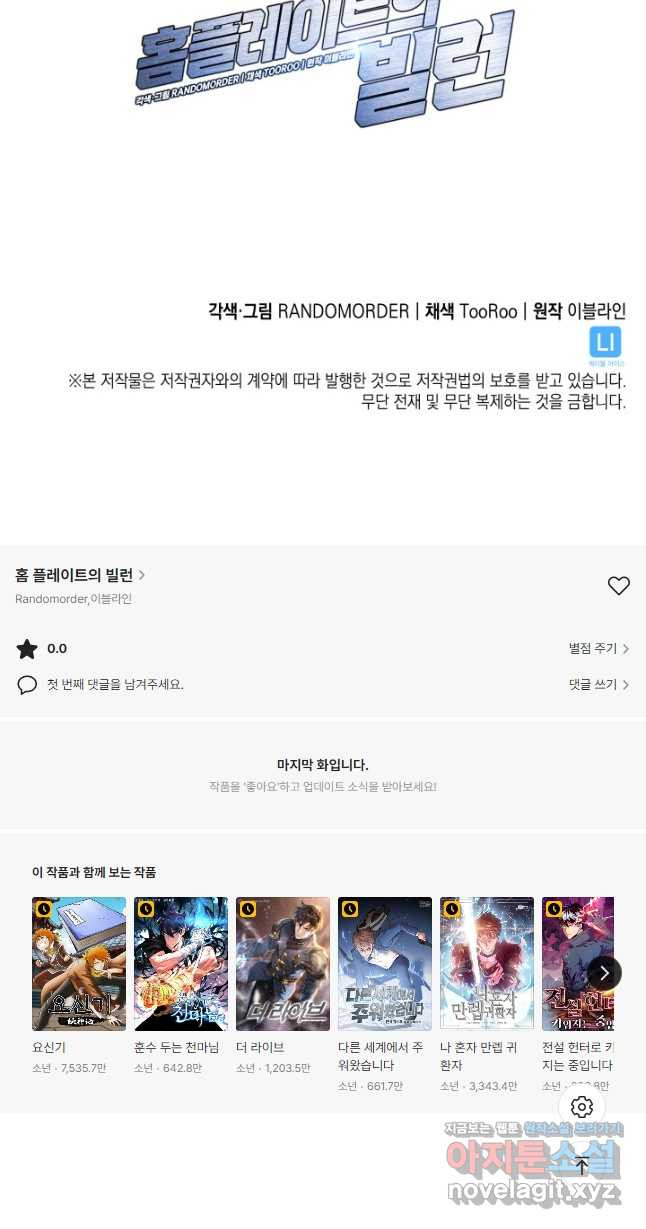Open 나 혼자 만렙 귀환자 card

(x=487, y=964)
